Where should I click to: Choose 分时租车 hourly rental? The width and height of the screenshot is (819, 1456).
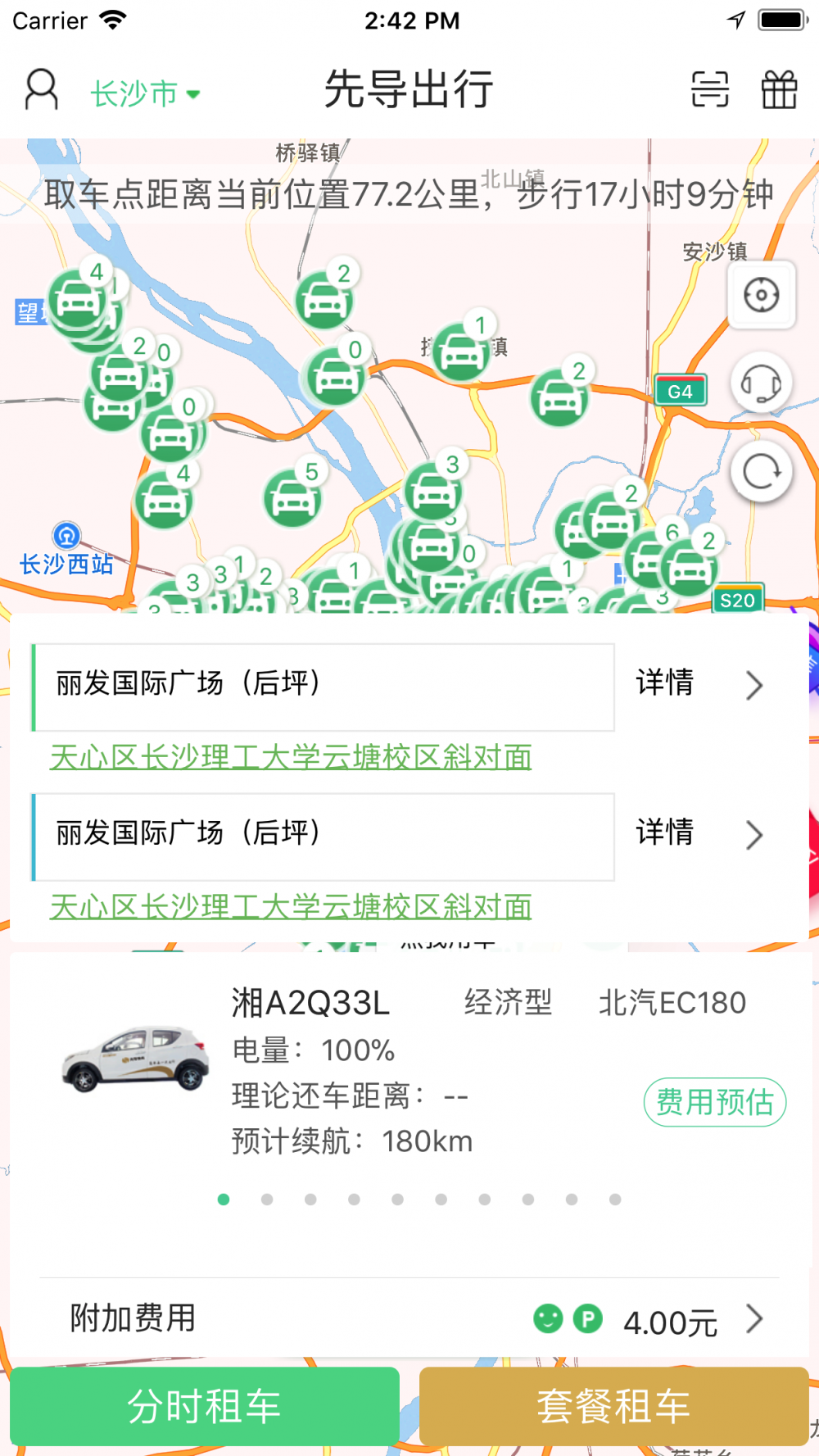pos(205,1406)
